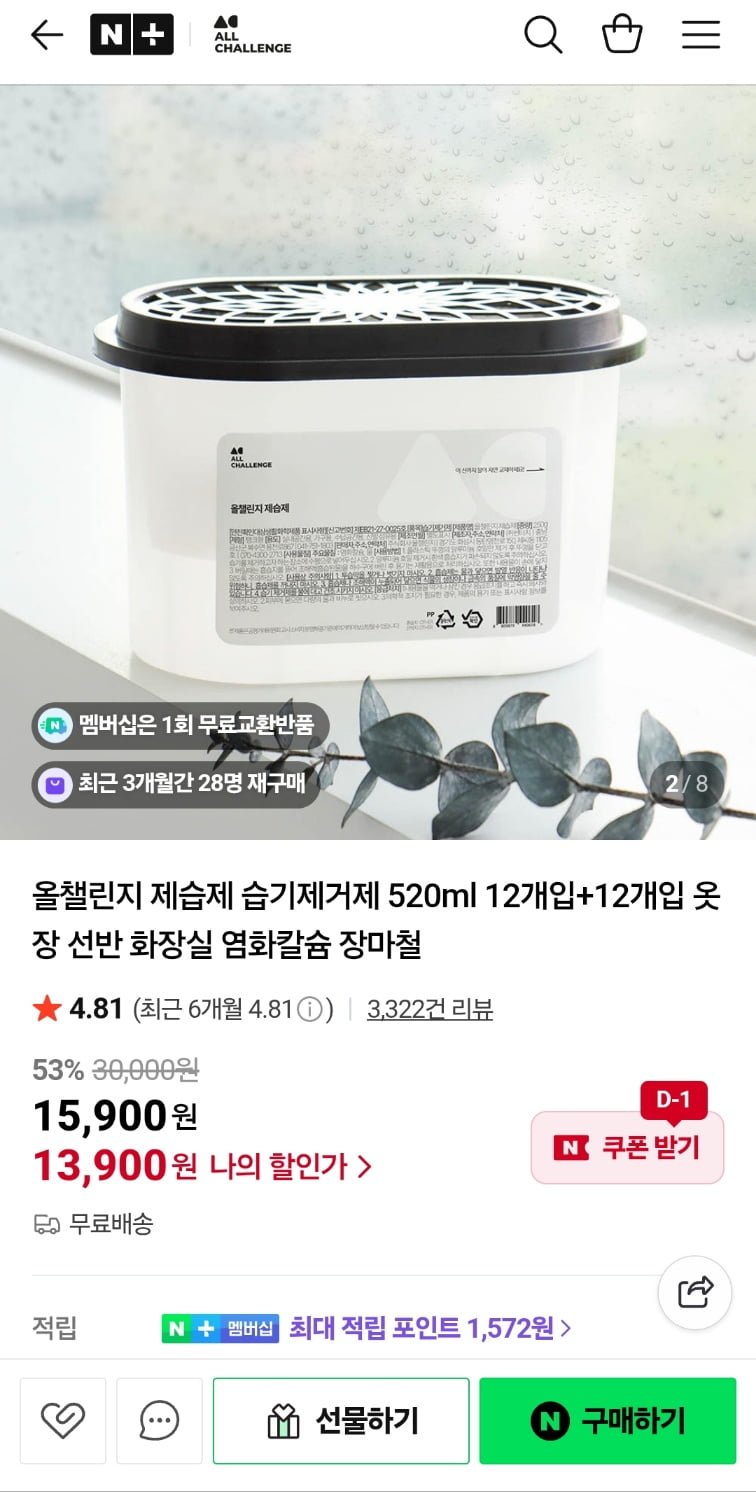Go back using the top-left arrow
Viewport: 756px width, 1492px height.
coord(46,36)
